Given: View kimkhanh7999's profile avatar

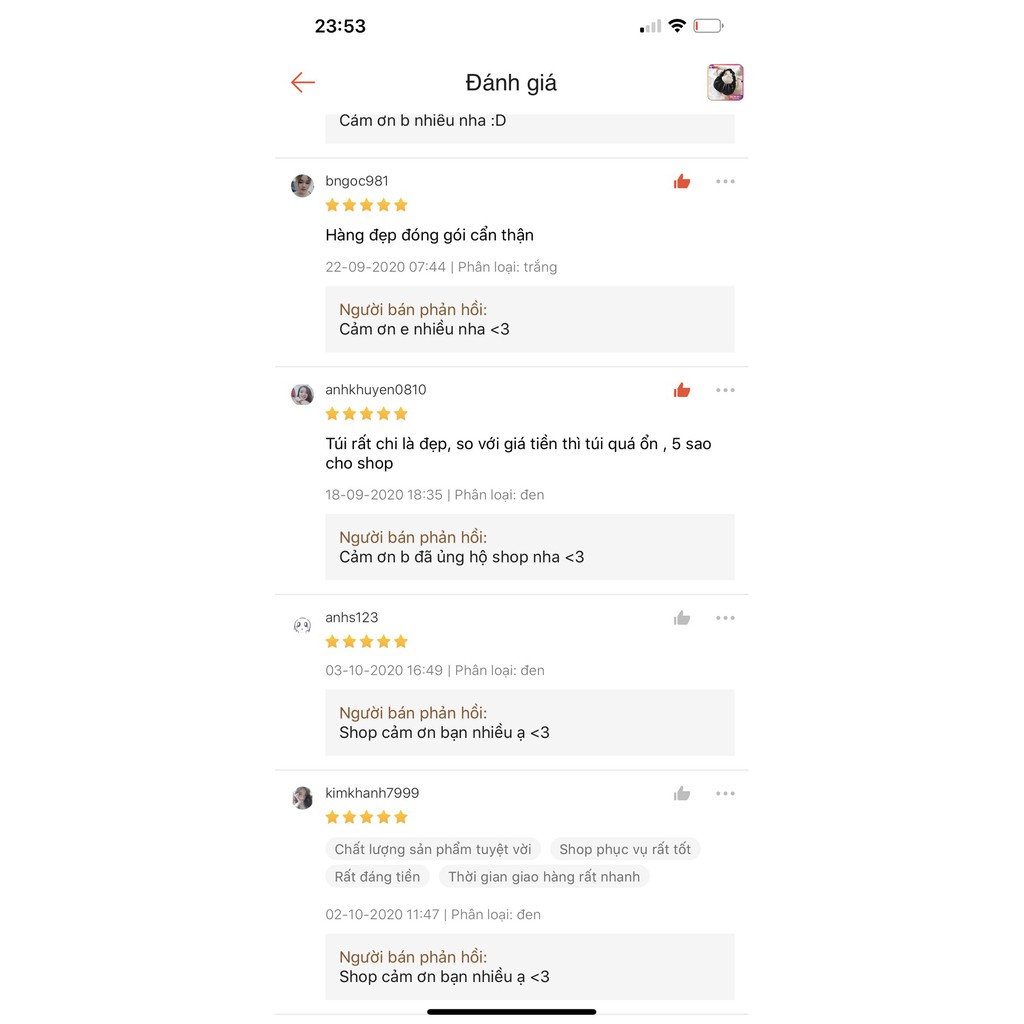Looking at the screenshot, I should (302, 798).
